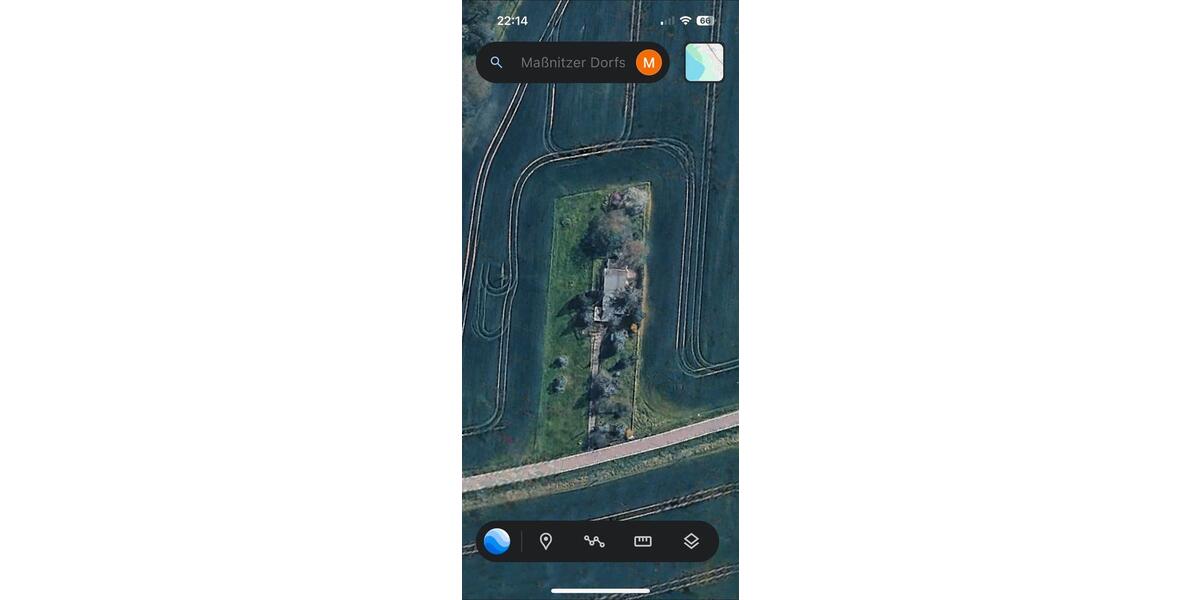Draw a path with the line tool
The image size is (1200, 600).
594,541
